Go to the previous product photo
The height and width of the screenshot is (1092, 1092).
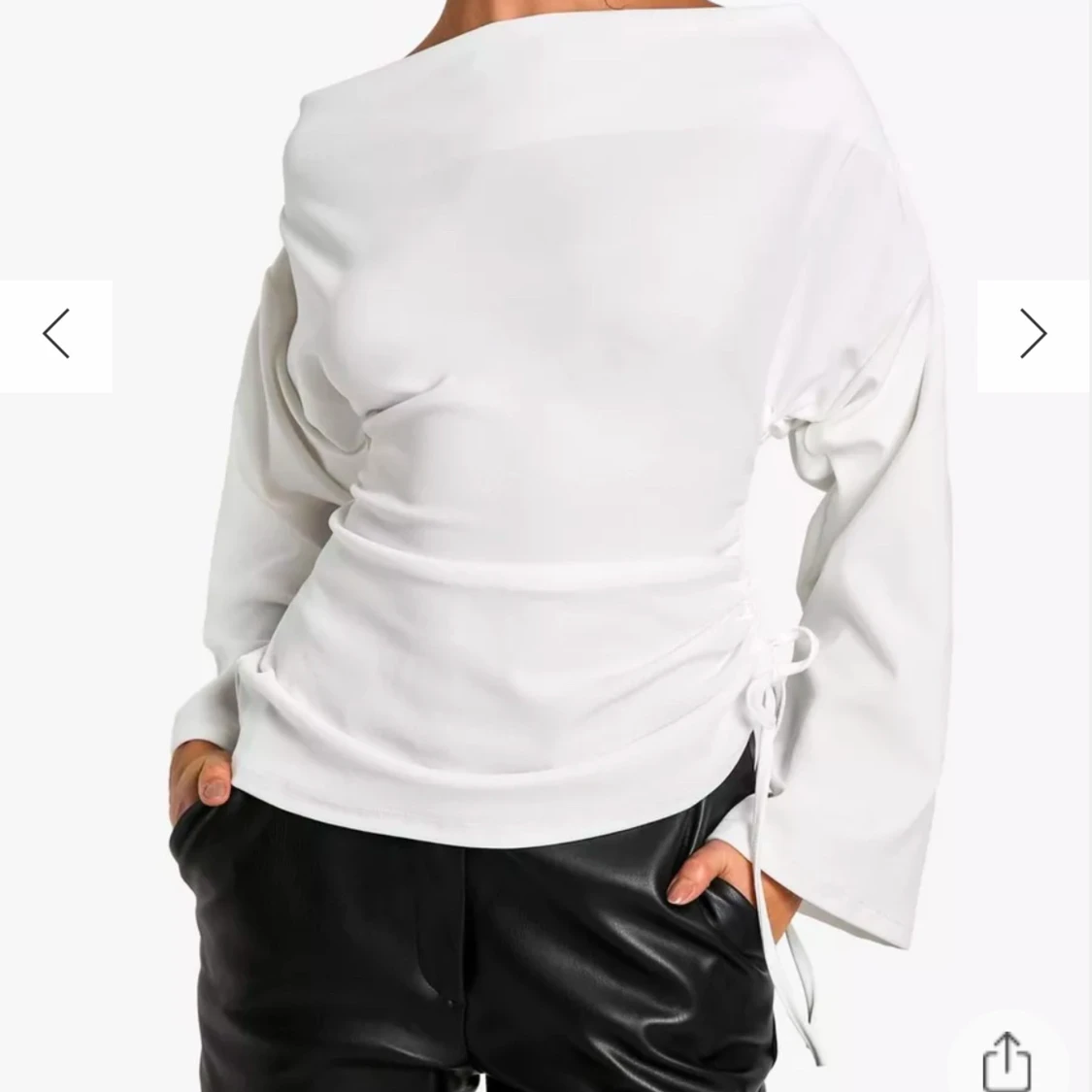[56, 335]
